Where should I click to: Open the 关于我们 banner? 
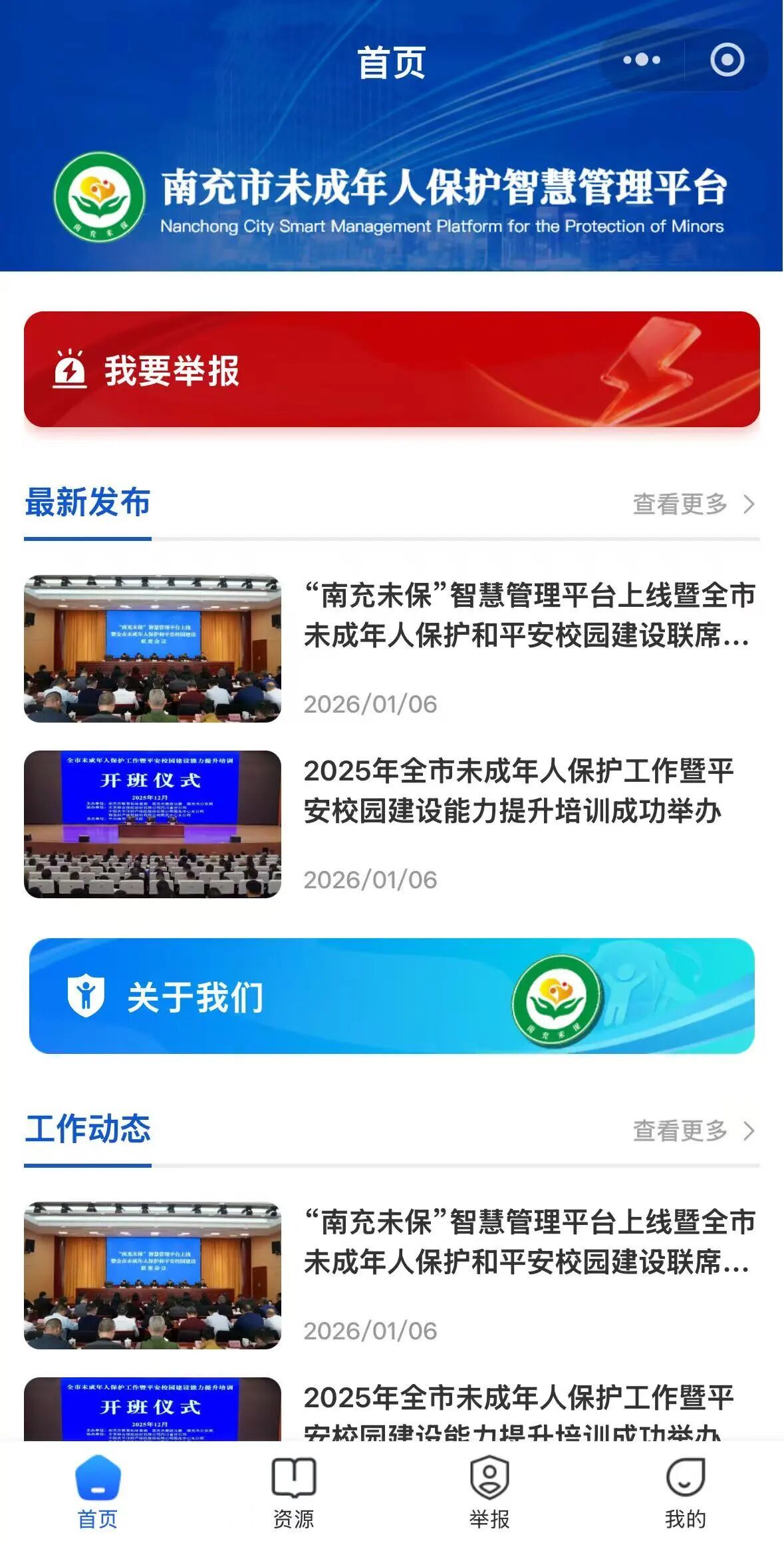pyautogui.click(x=392, y=996)
